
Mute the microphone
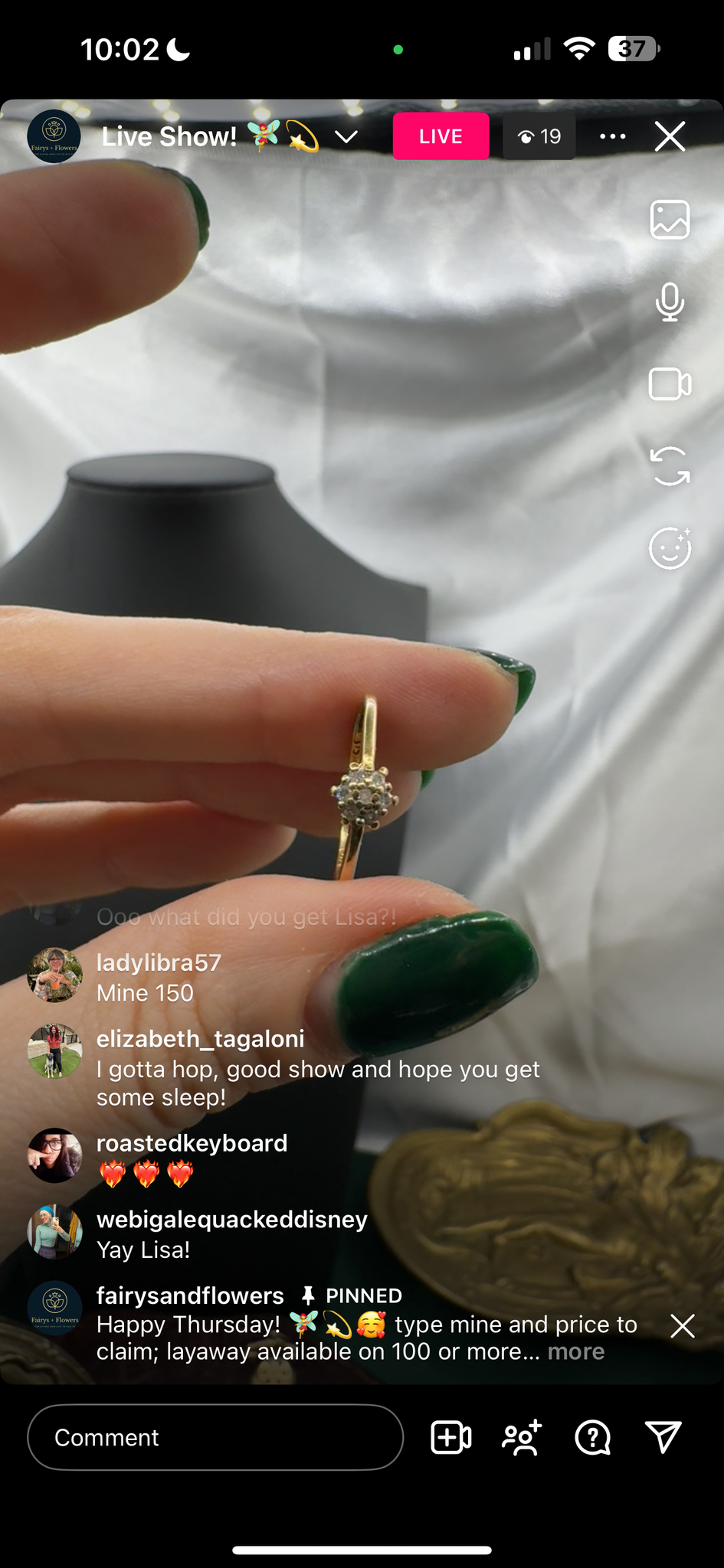pyautogui.click(x=670, y=302)
